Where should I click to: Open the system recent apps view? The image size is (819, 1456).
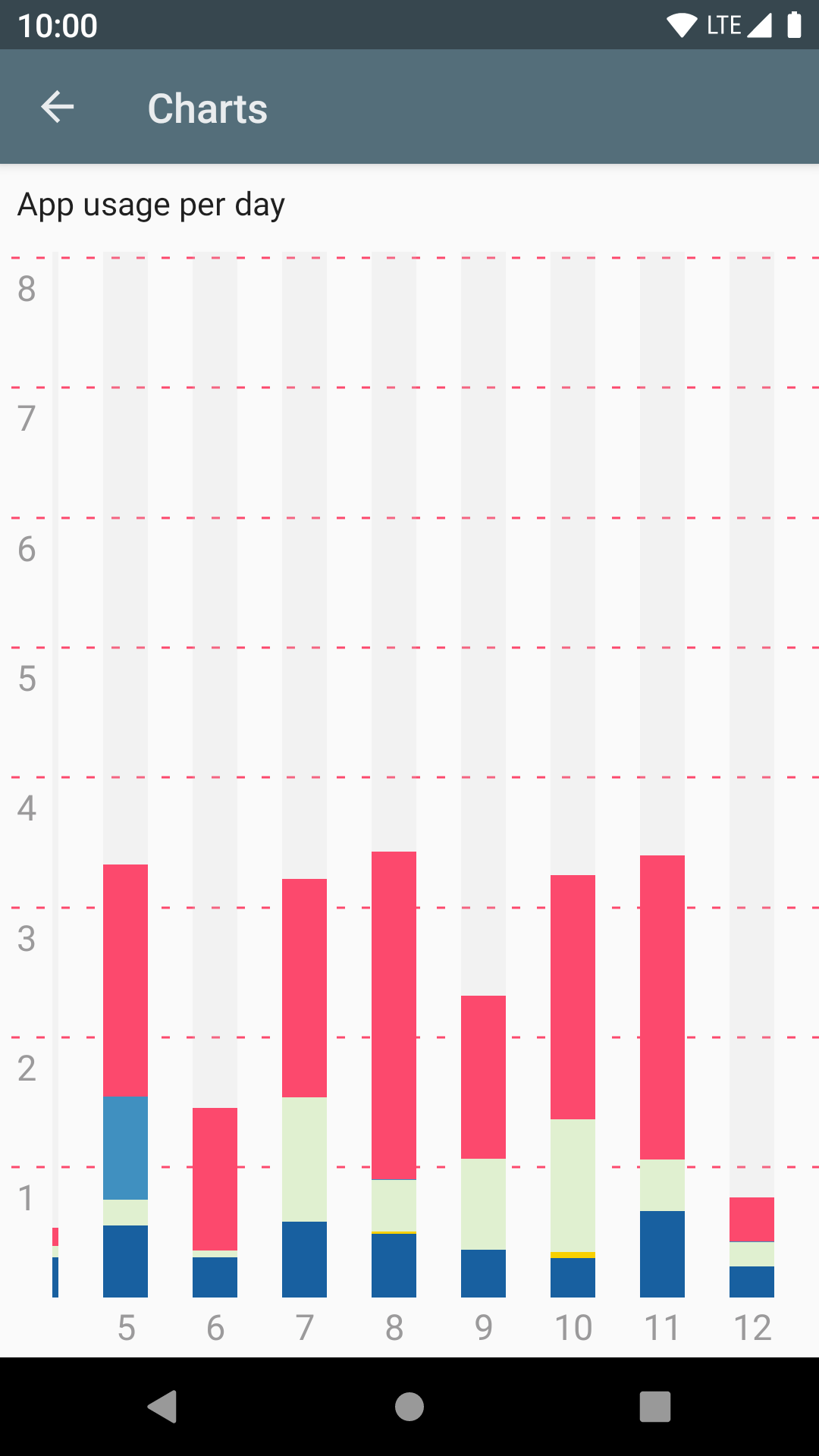(x=655, y=1407)
